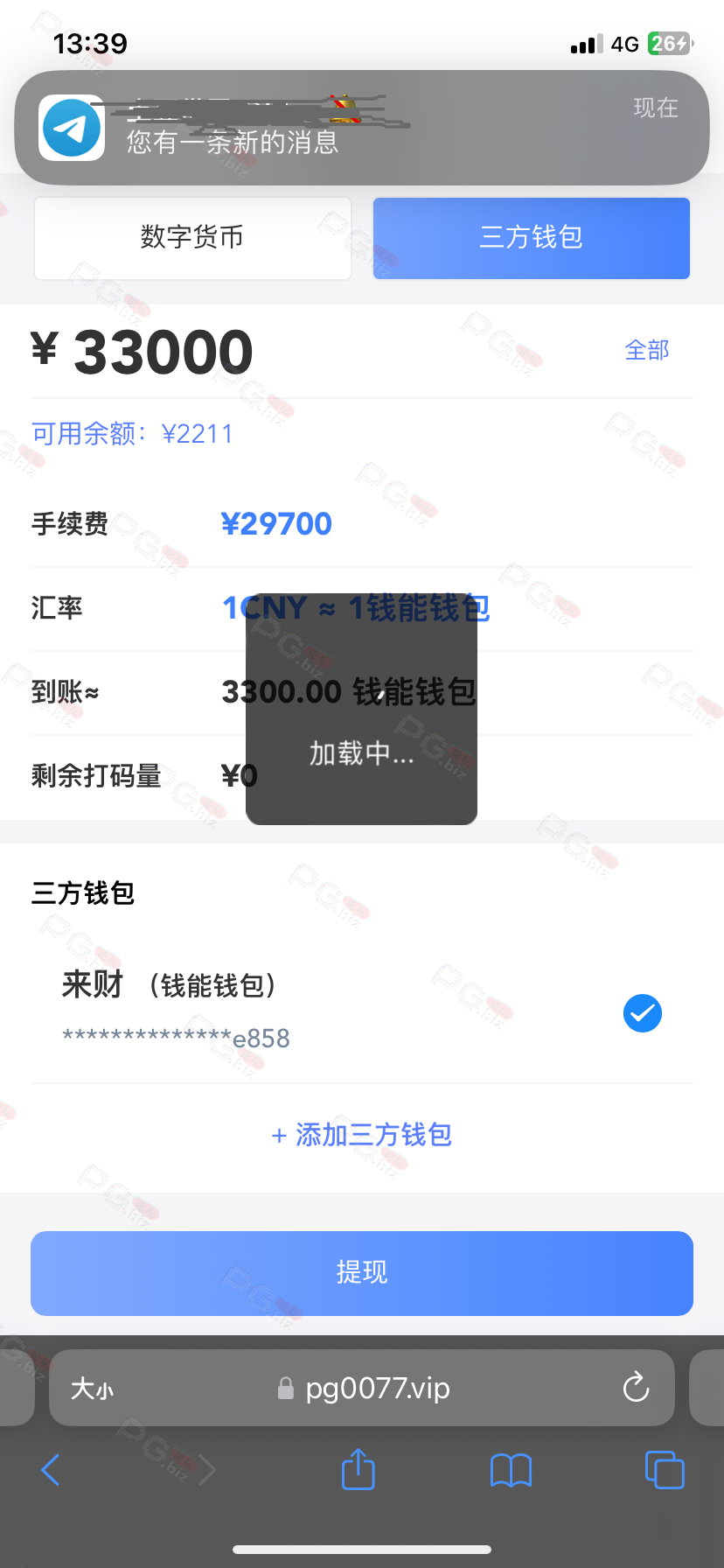Tap 全部 to withdraw the full balance

tap(647, 350)
